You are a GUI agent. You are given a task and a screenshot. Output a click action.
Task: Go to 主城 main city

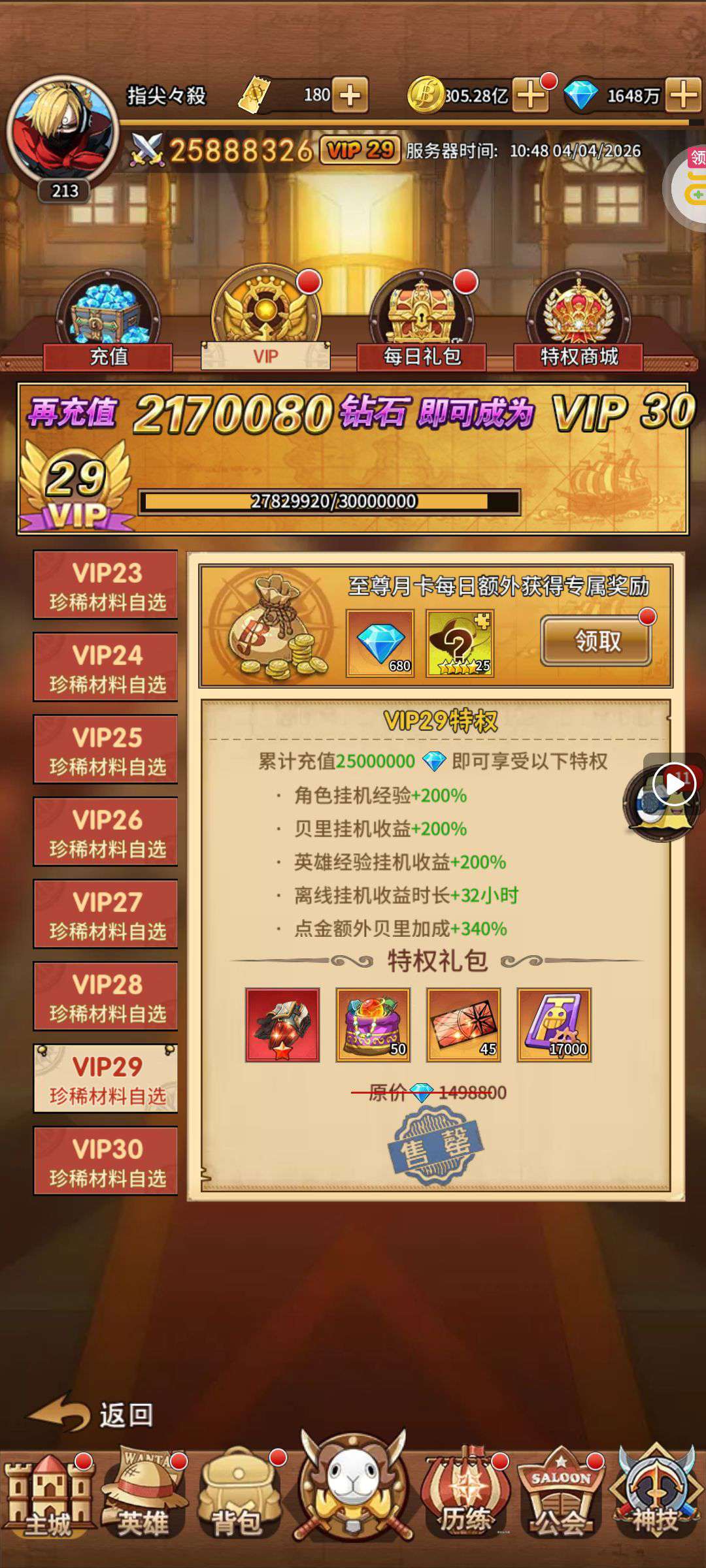[x=47, y=1496]
